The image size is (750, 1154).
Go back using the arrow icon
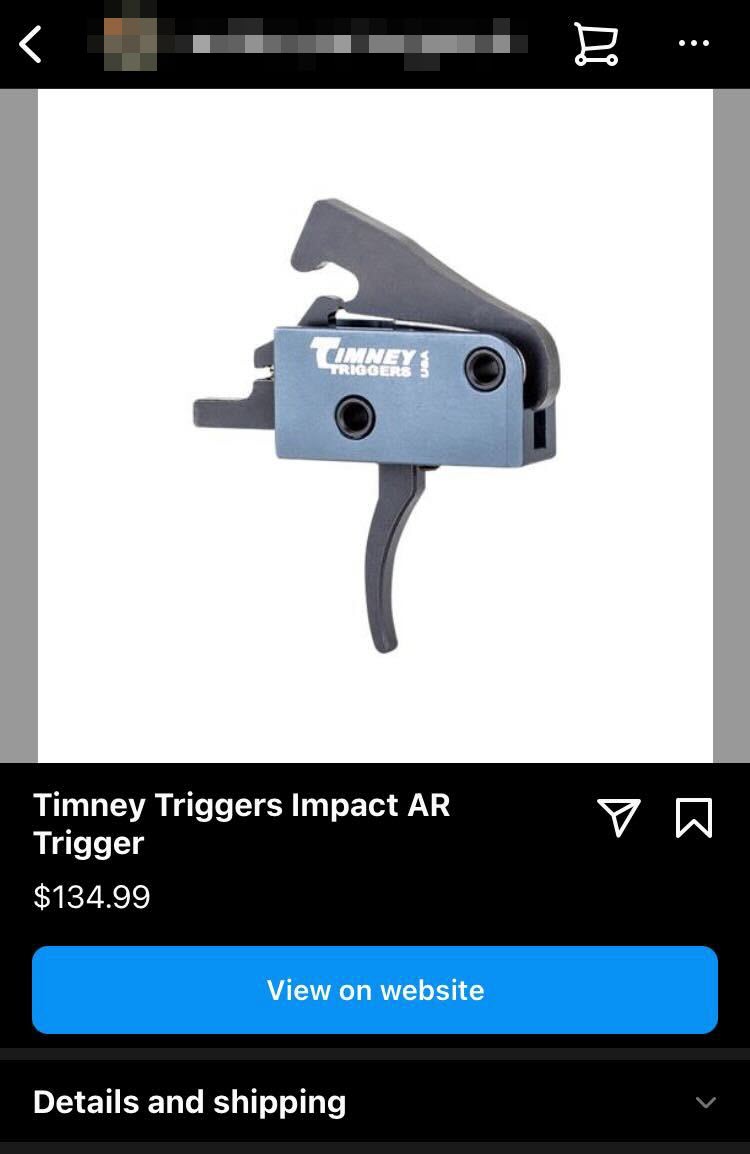coord(31,44)
